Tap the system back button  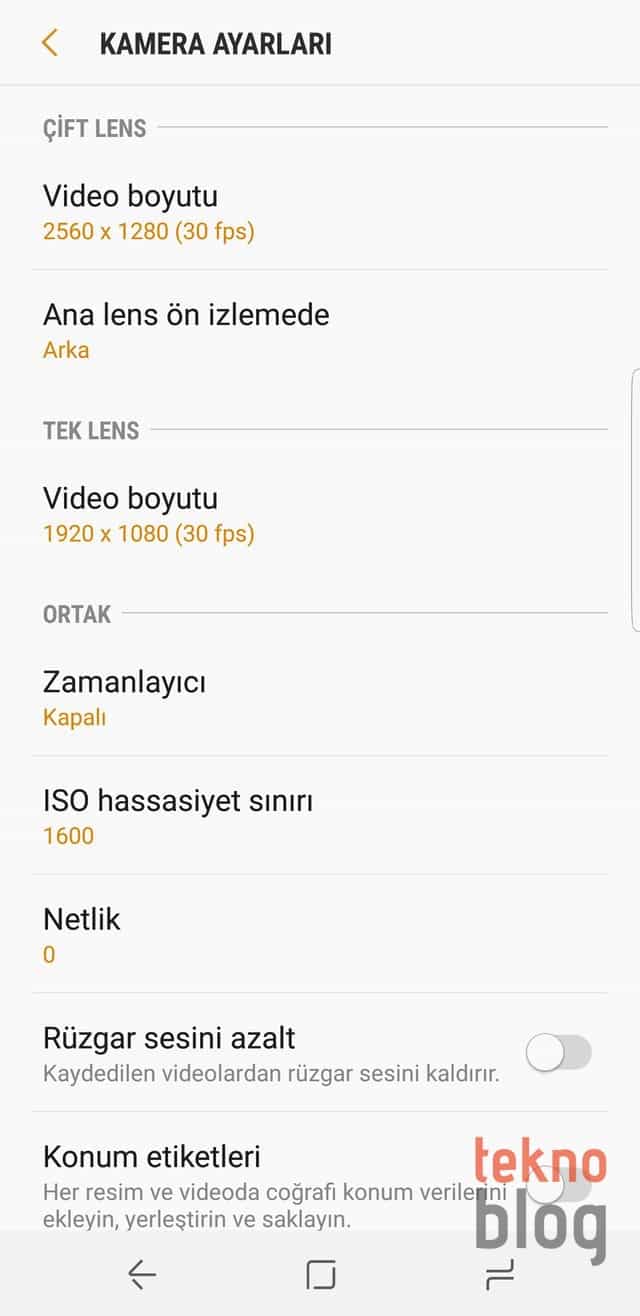pyautogui.click(x=142, y=1274)
